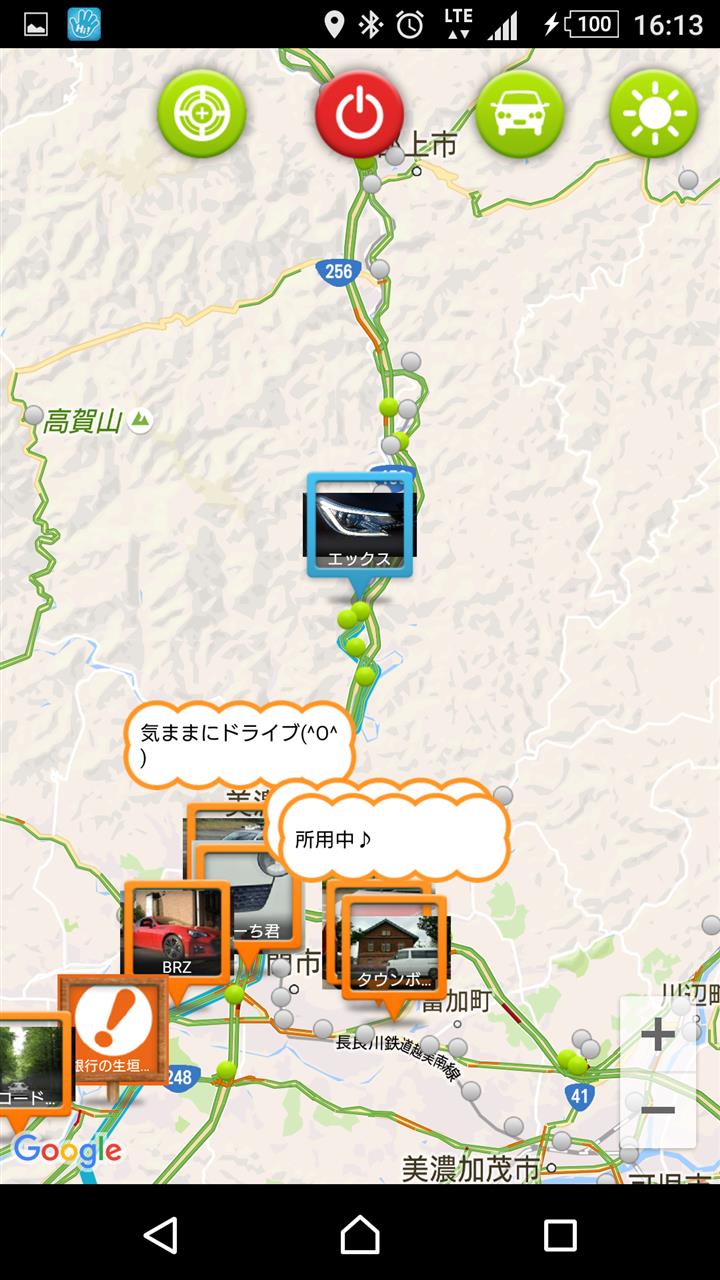Screen dimensions: 720x1280
Task: Go to the home screen
Action: click(360, 1235)
